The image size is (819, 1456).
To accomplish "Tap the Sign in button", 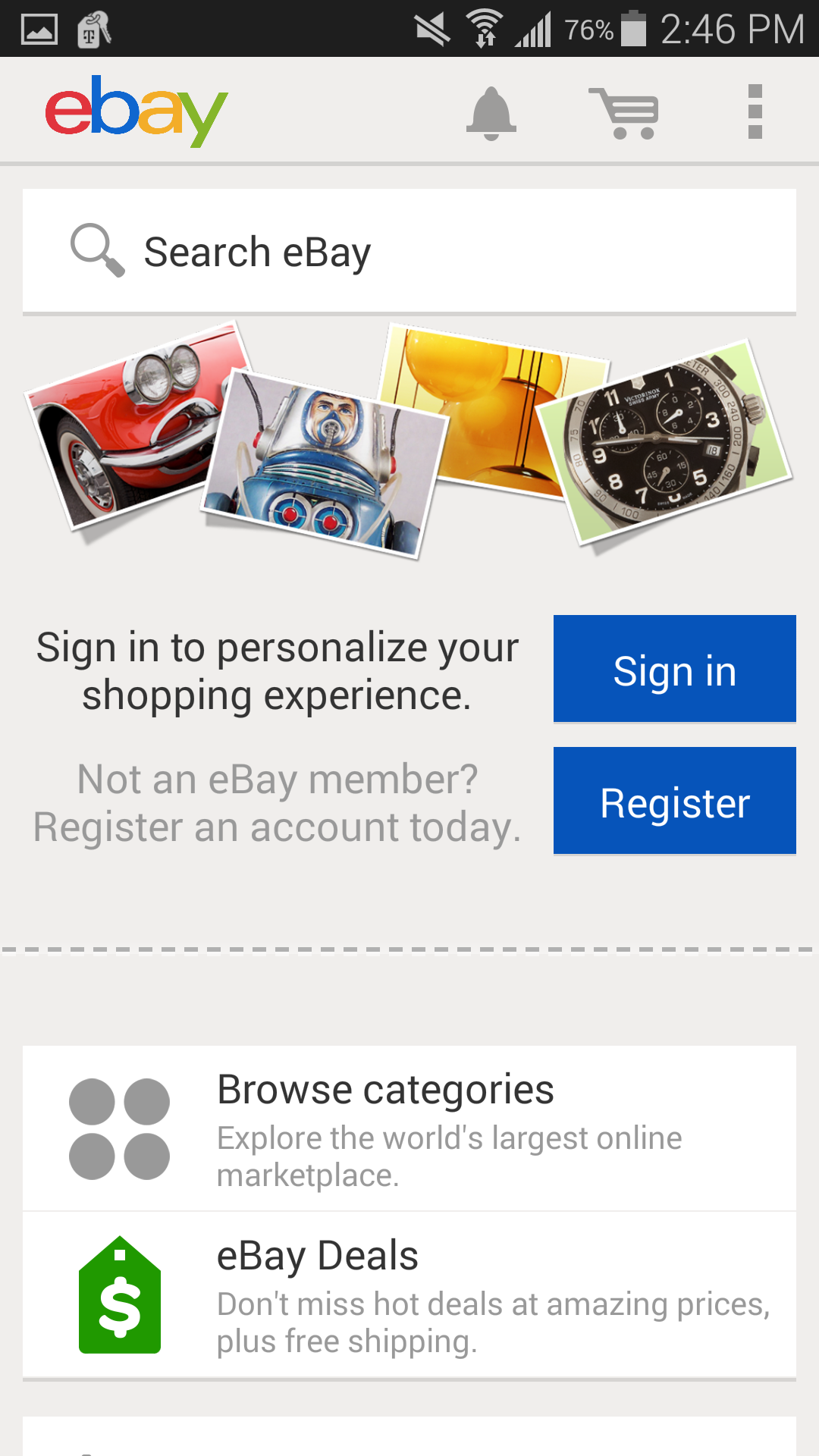I will tap(674, 669).
